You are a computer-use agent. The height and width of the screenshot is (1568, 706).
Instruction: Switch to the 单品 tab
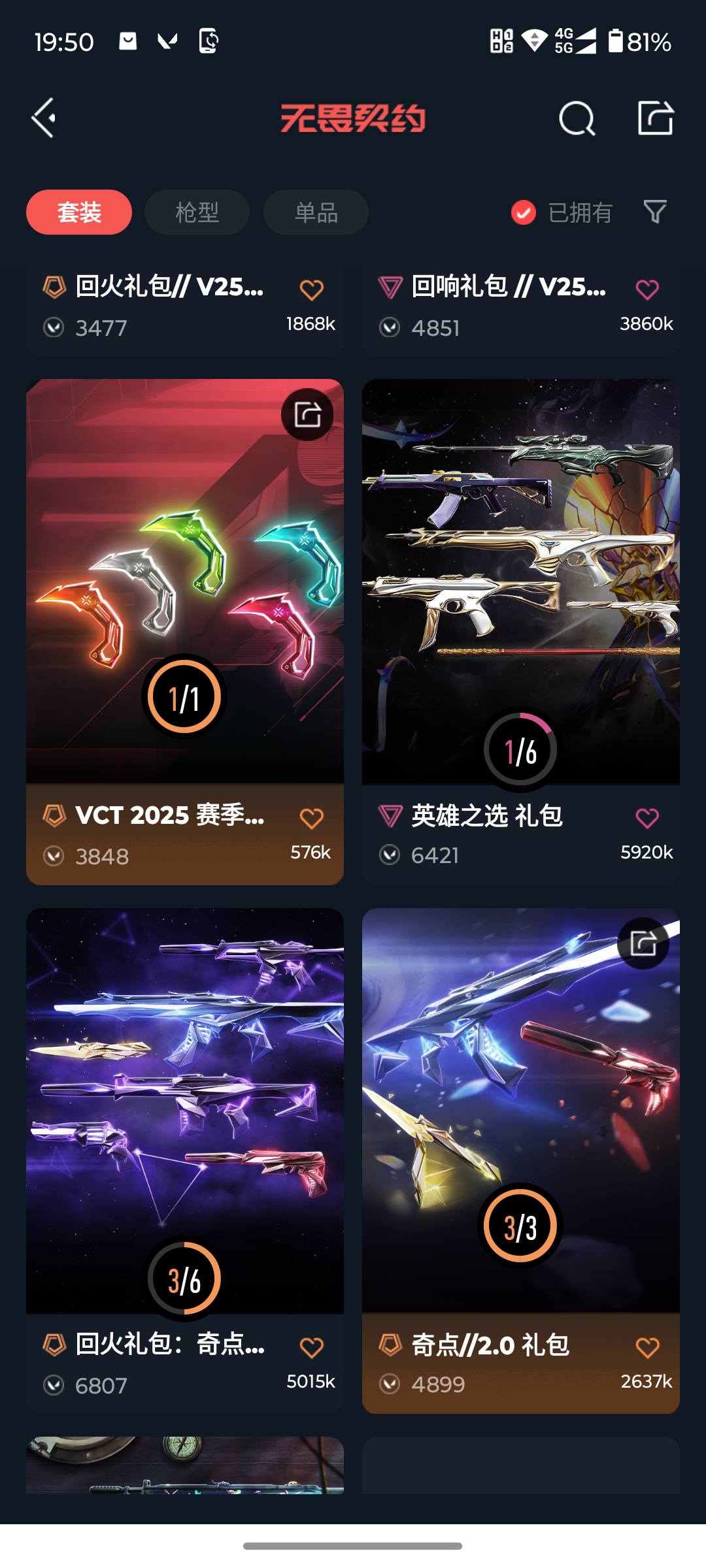pyautogui.click(x=315, y=212)
